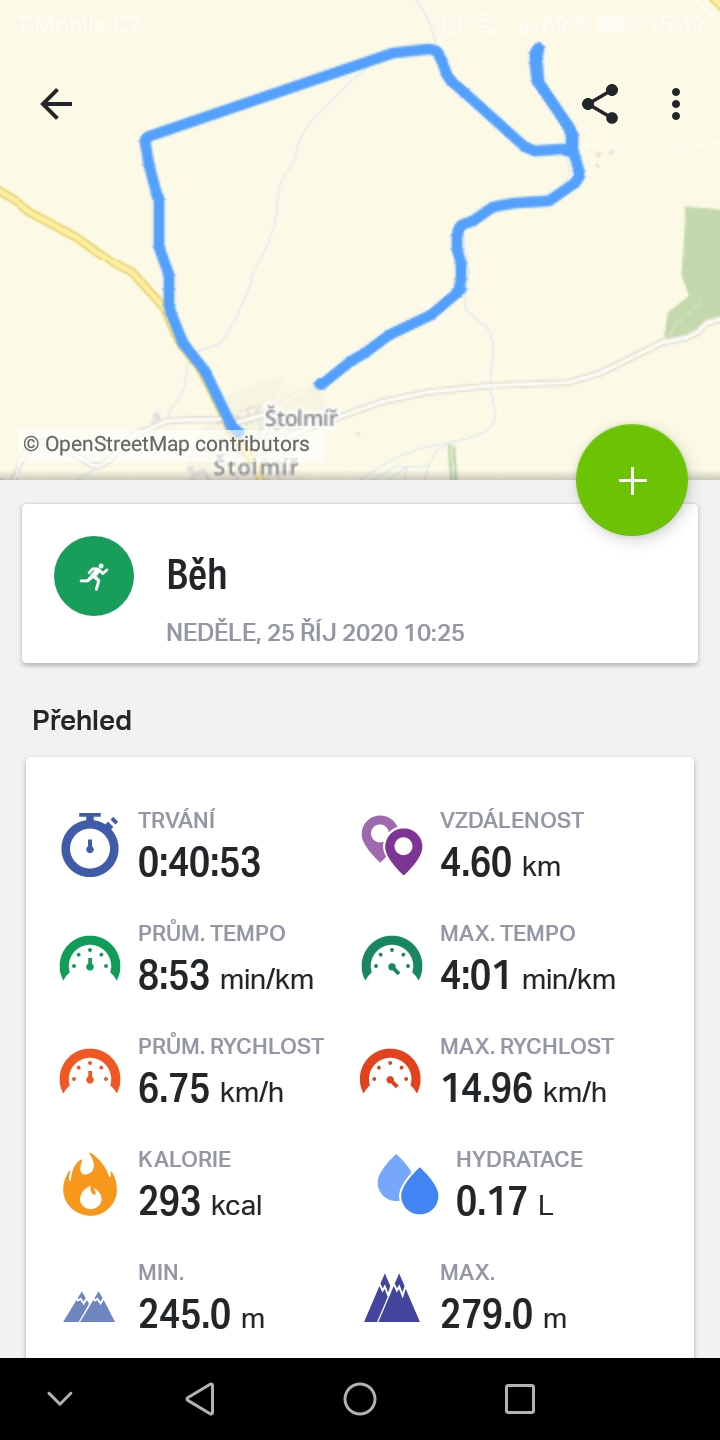Tap the green plus floating button
Screen dimensions: 720x1440
632,481
